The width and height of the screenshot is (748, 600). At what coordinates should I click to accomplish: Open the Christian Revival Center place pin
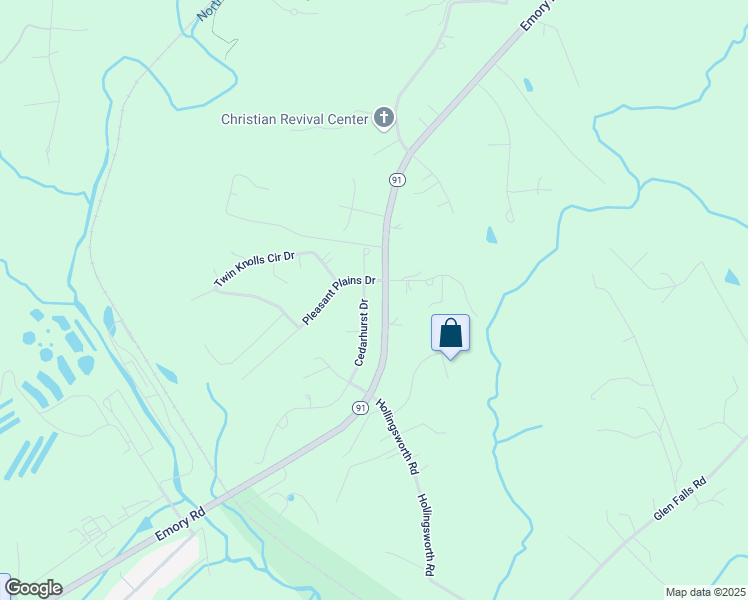coord(383,119)
